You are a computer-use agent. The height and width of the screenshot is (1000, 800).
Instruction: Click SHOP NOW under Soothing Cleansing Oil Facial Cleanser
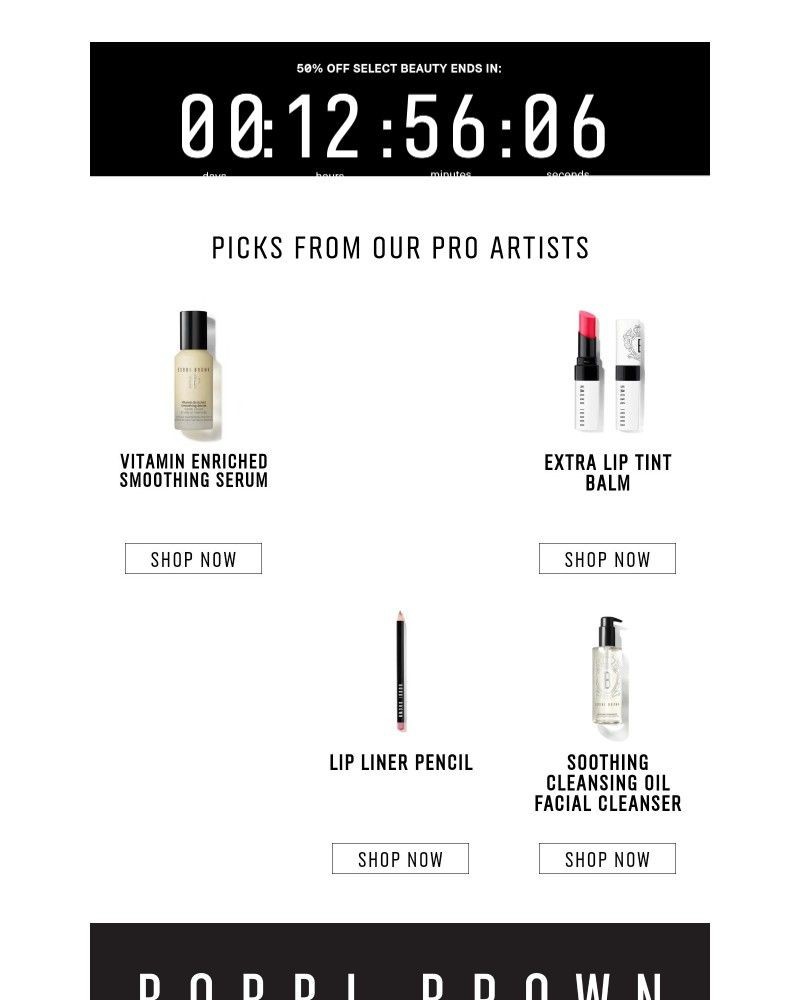tap(607, 857)
